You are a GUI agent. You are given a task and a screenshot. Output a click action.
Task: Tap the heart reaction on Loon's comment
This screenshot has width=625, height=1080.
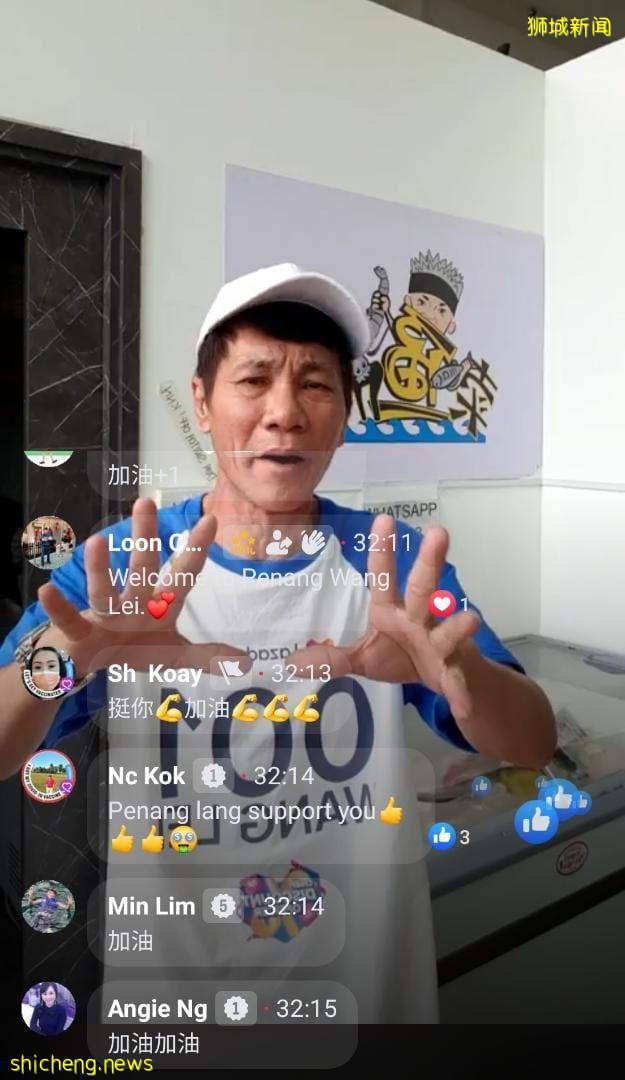442,604
